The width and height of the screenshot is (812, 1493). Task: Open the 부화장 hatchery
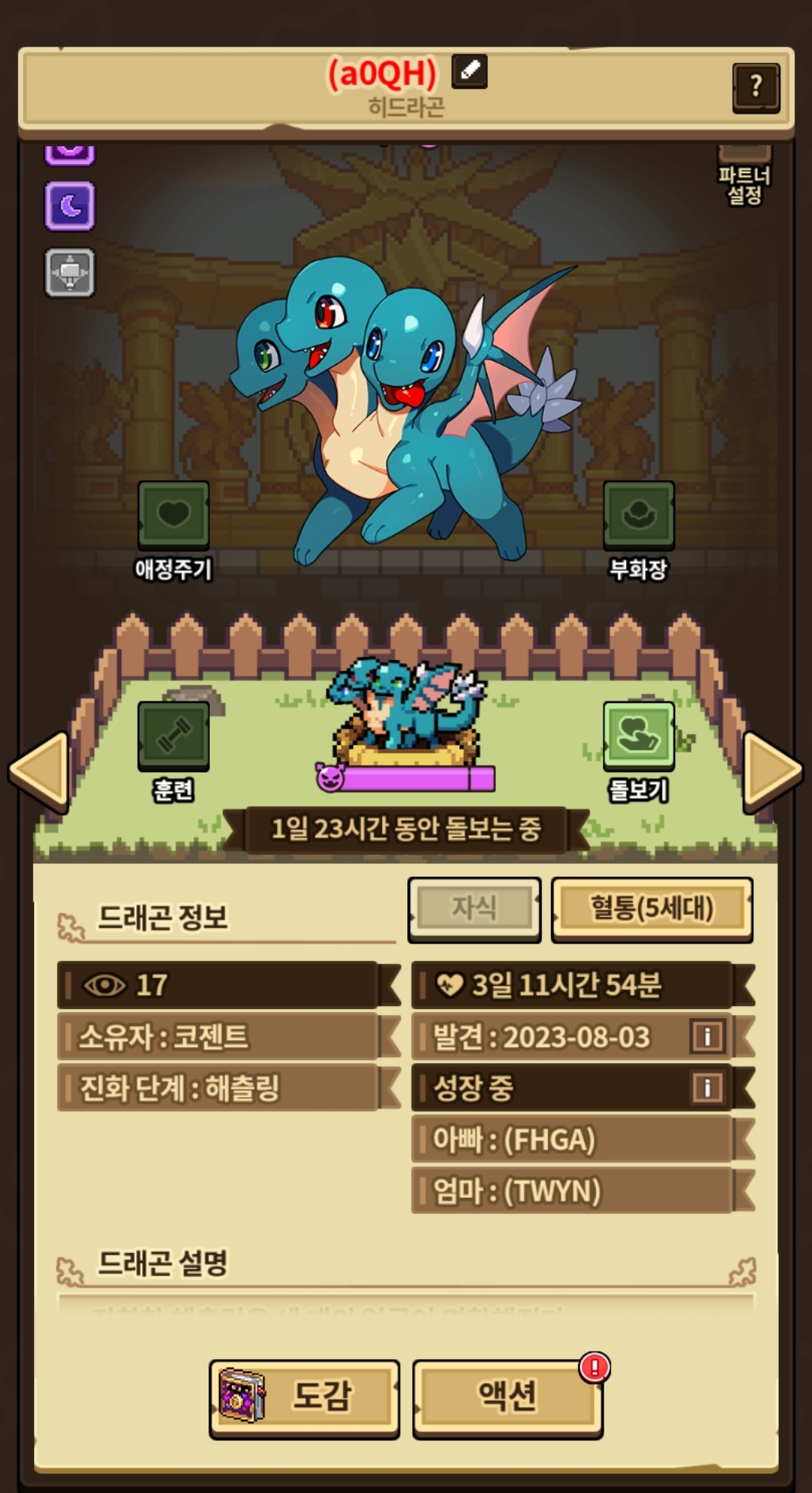click(638, 515)
